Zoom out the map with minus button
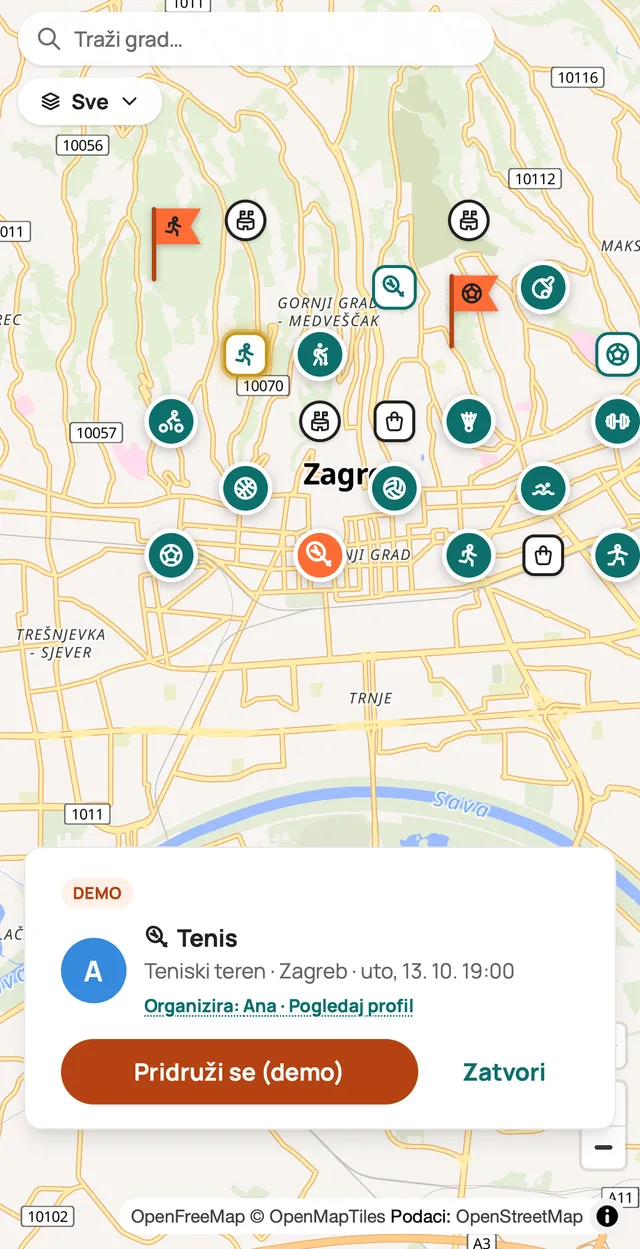 click(603, 1147)
